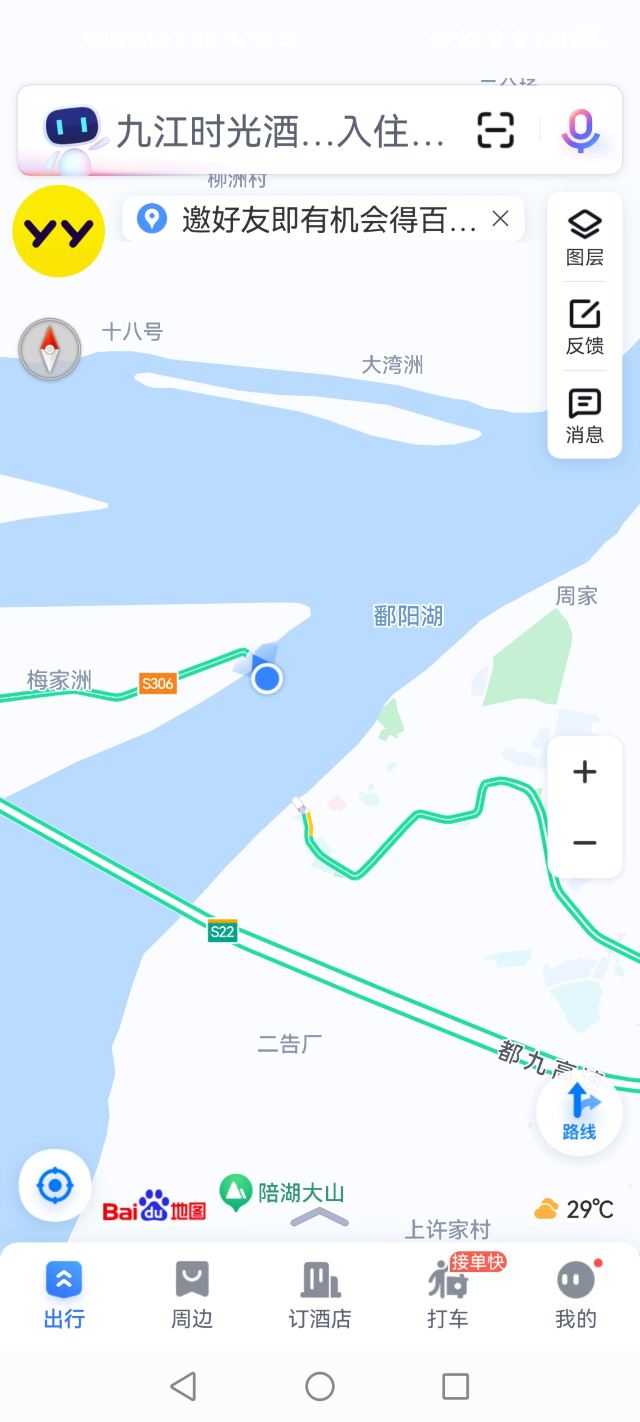Go back using the system back button
Screen dimensions: 640x1422
[183, 1386]
